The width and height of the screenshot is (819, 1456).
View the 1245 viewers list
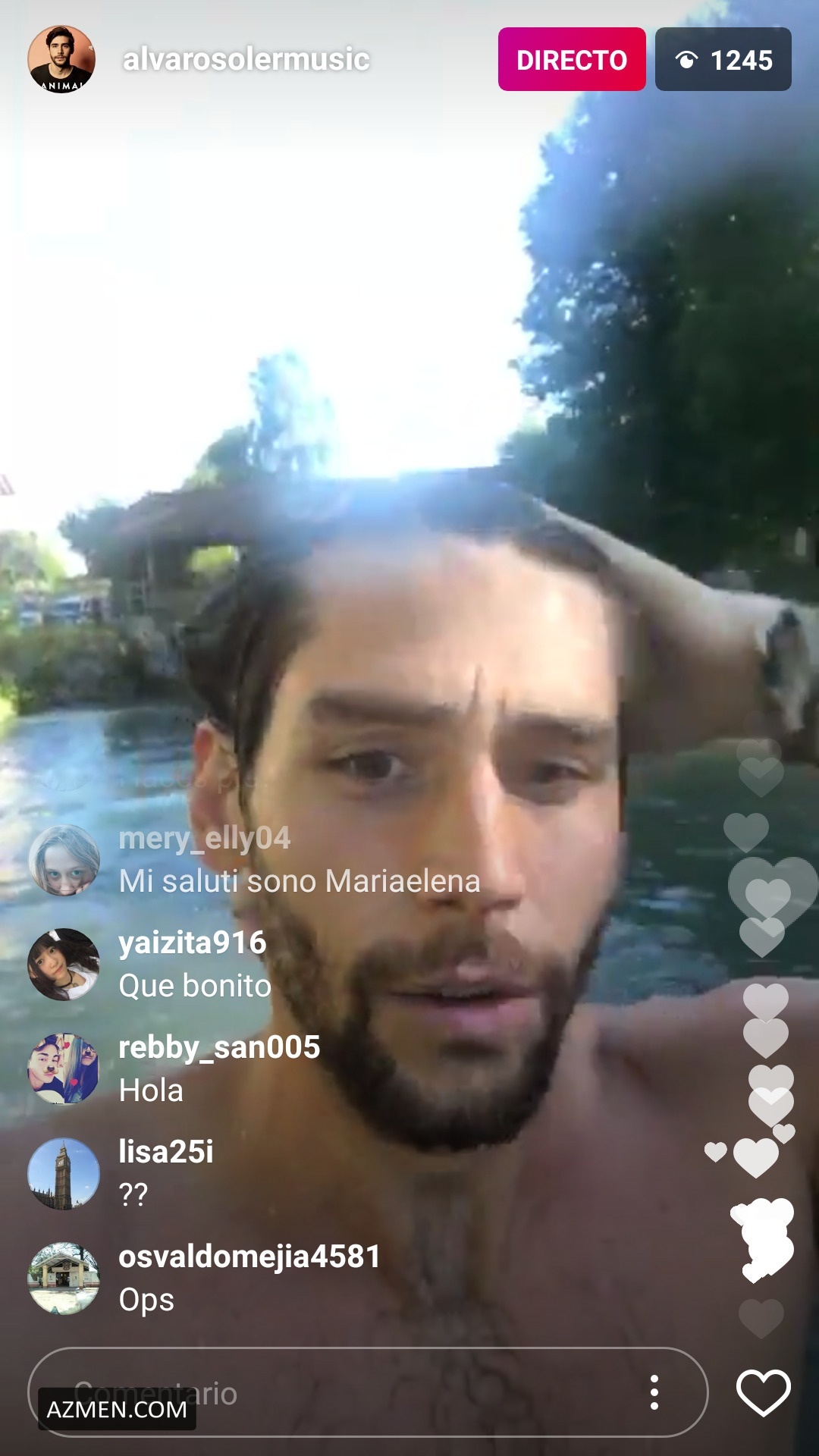click(x=723, y=59)
